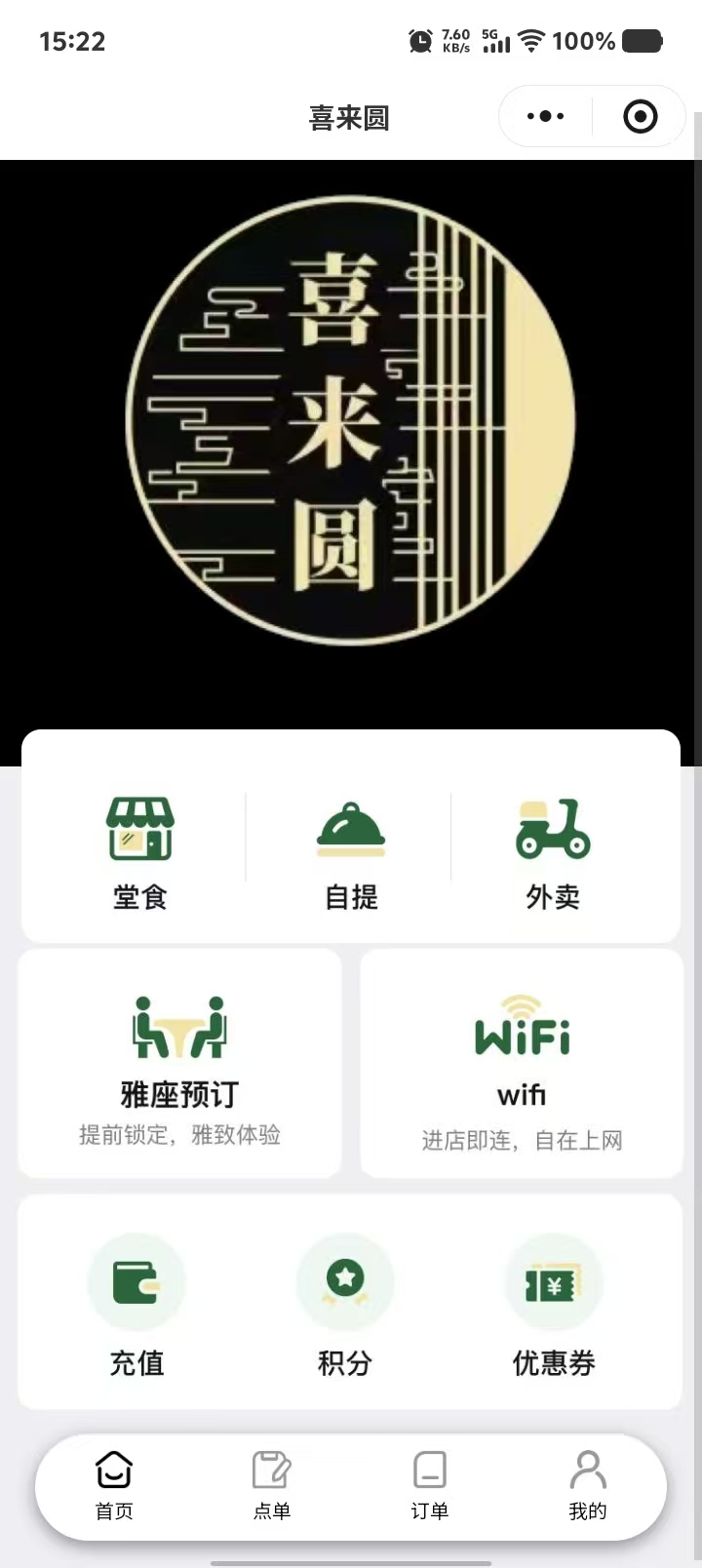Open the wifi connection card
This screenshot has width=702, height=1568.
click(x=522, y=1064)
